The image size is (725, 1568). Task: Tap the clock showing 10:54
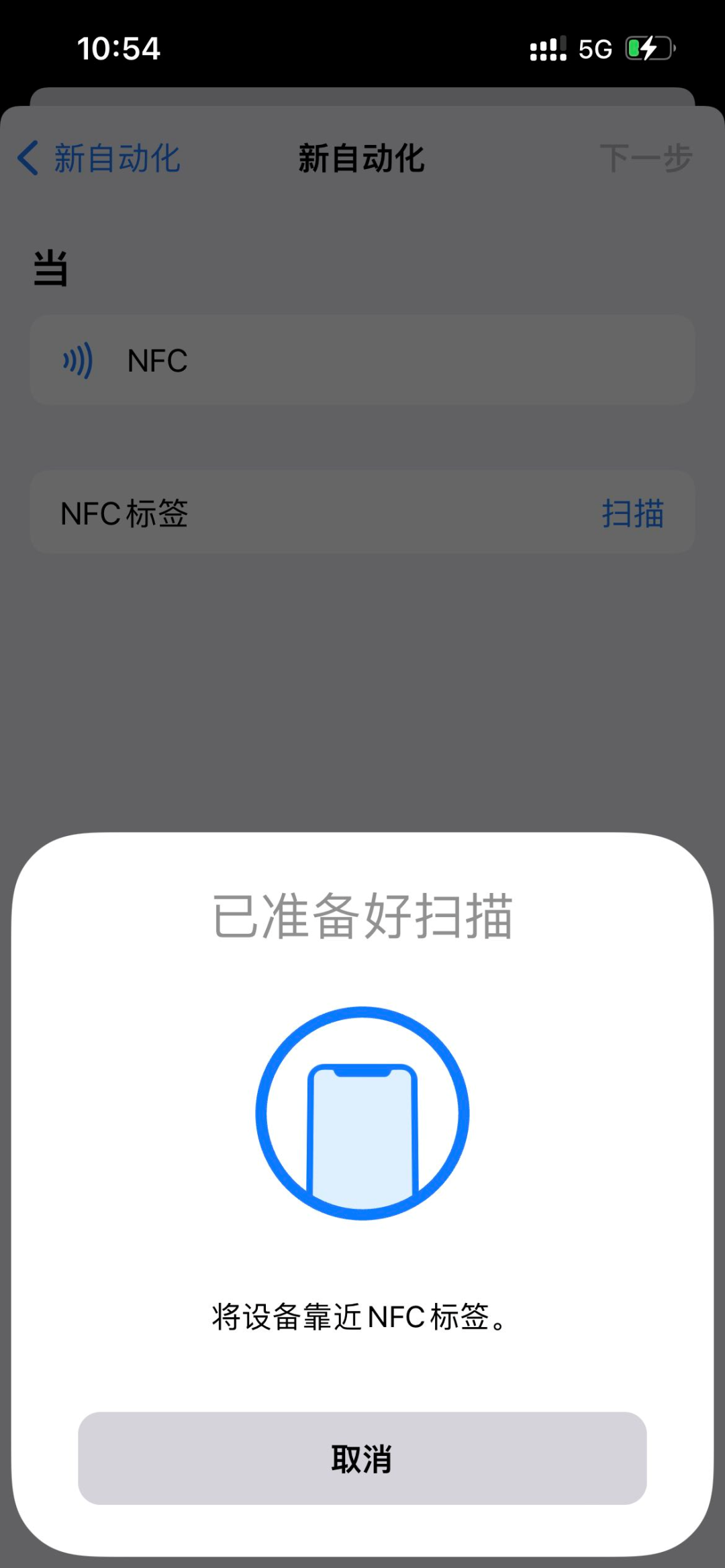[118, 48]
